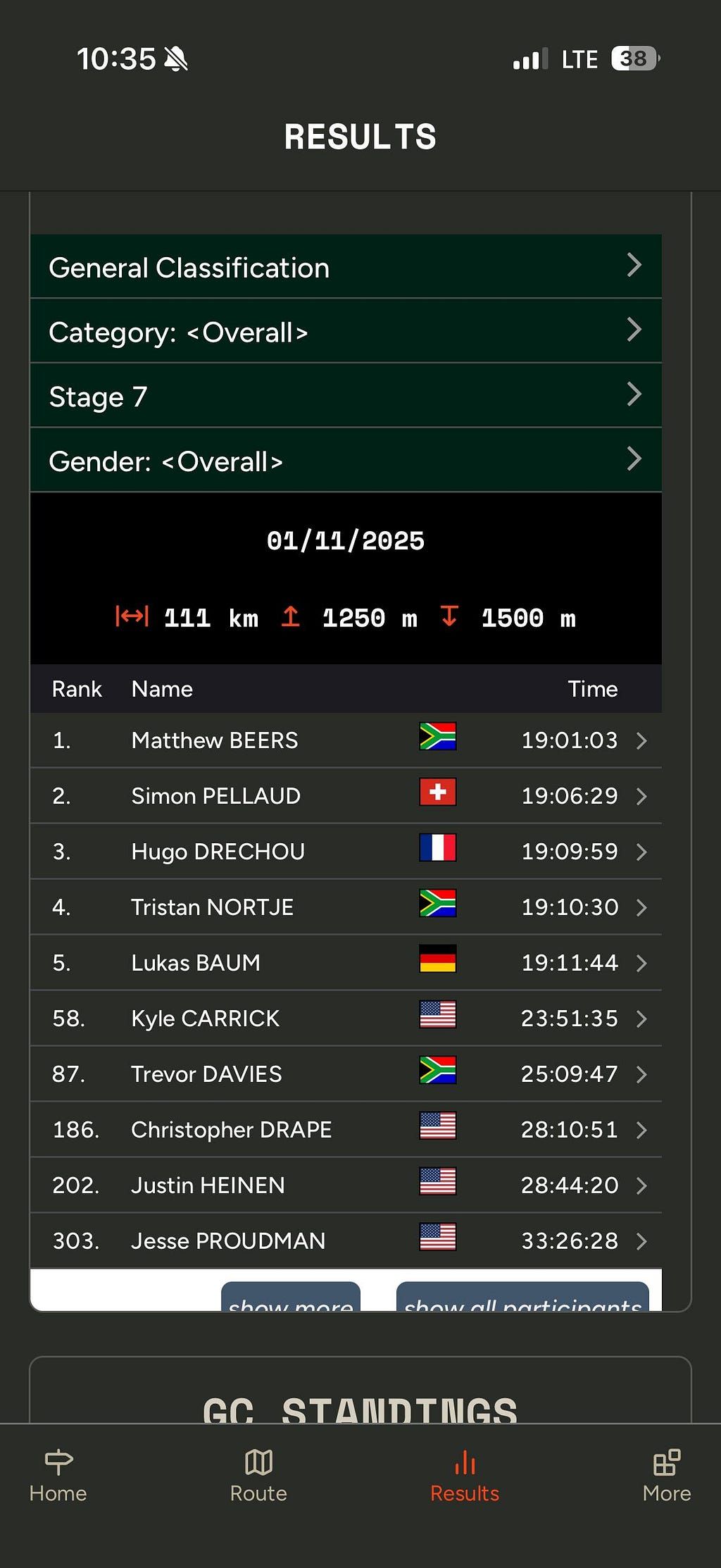View Hugo DRECHOU's result
Image resolution: width=721 pixels, height=1568 pixels.
point(346,852)
